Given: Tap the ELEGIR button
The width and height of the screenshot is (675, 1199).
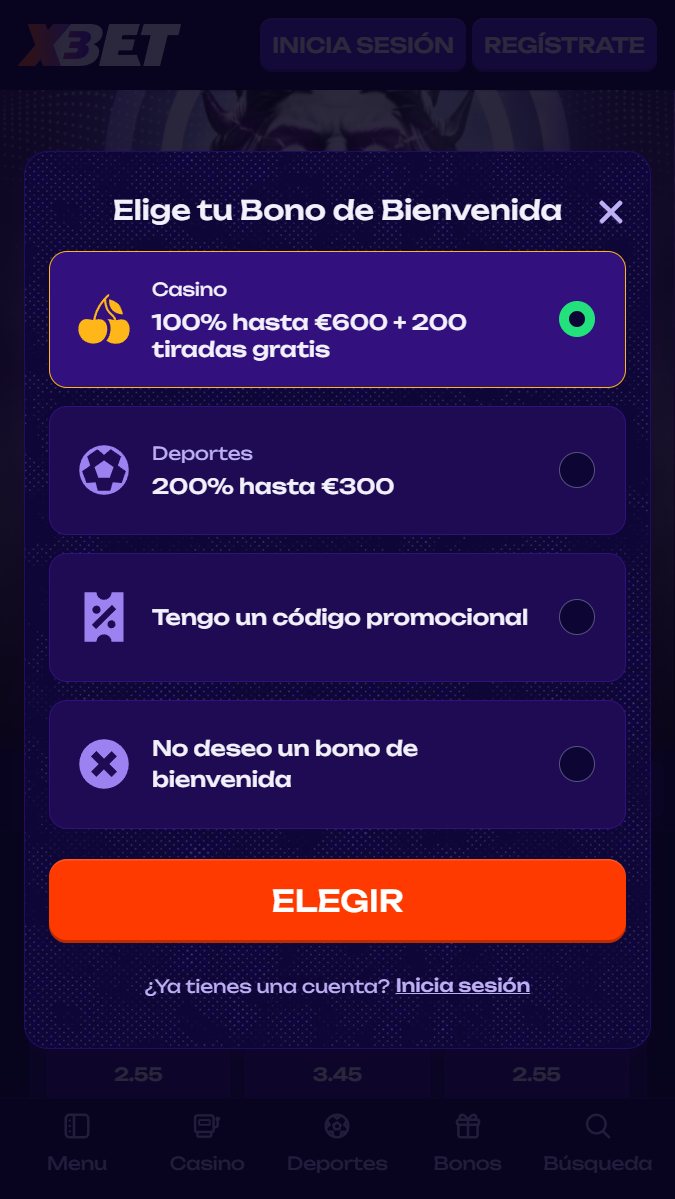Looking at the screenshot, I should (x=337, y=900).
